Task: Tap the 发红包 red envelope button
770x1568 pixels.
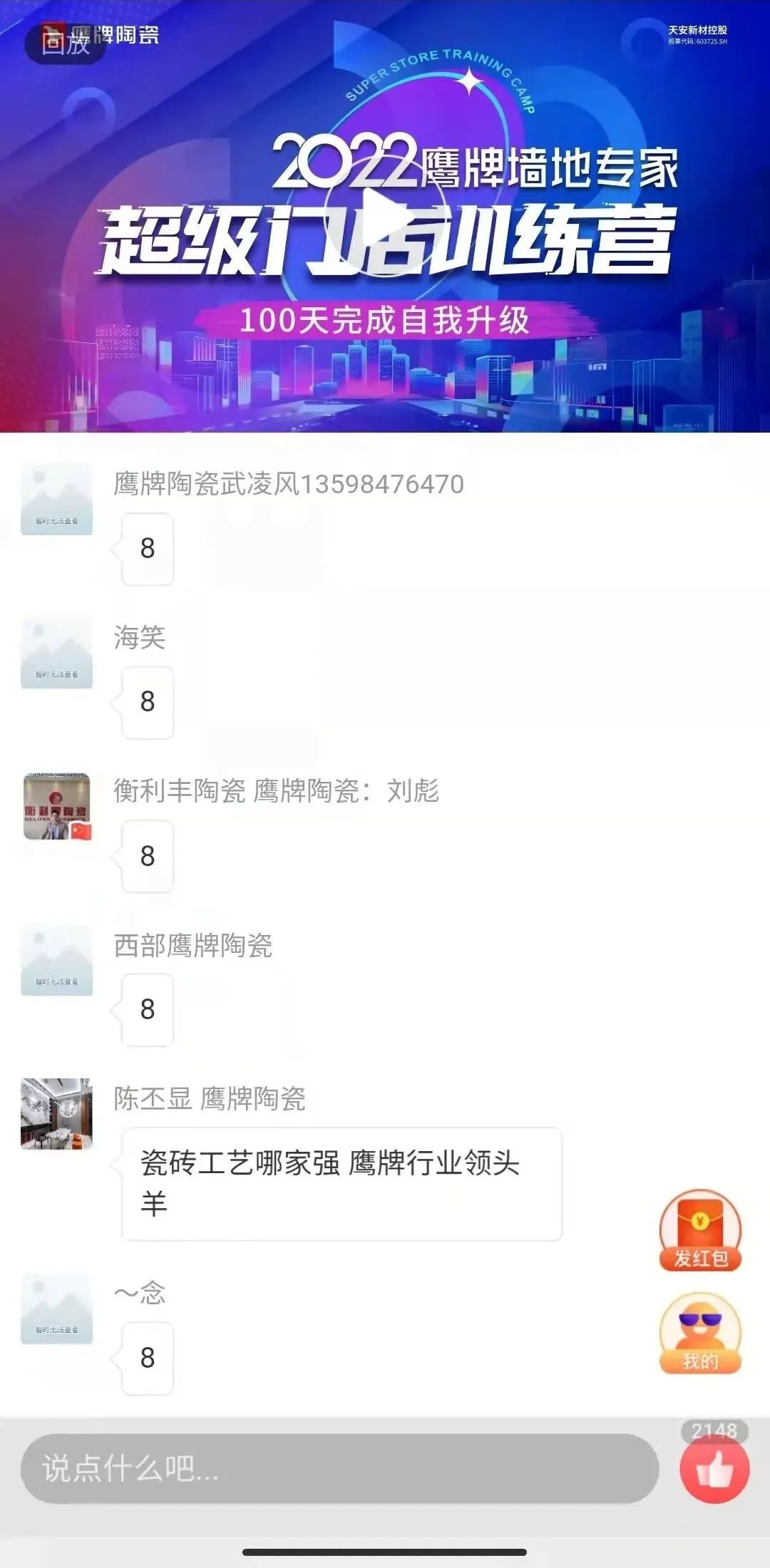Action: click(700, 1230)
